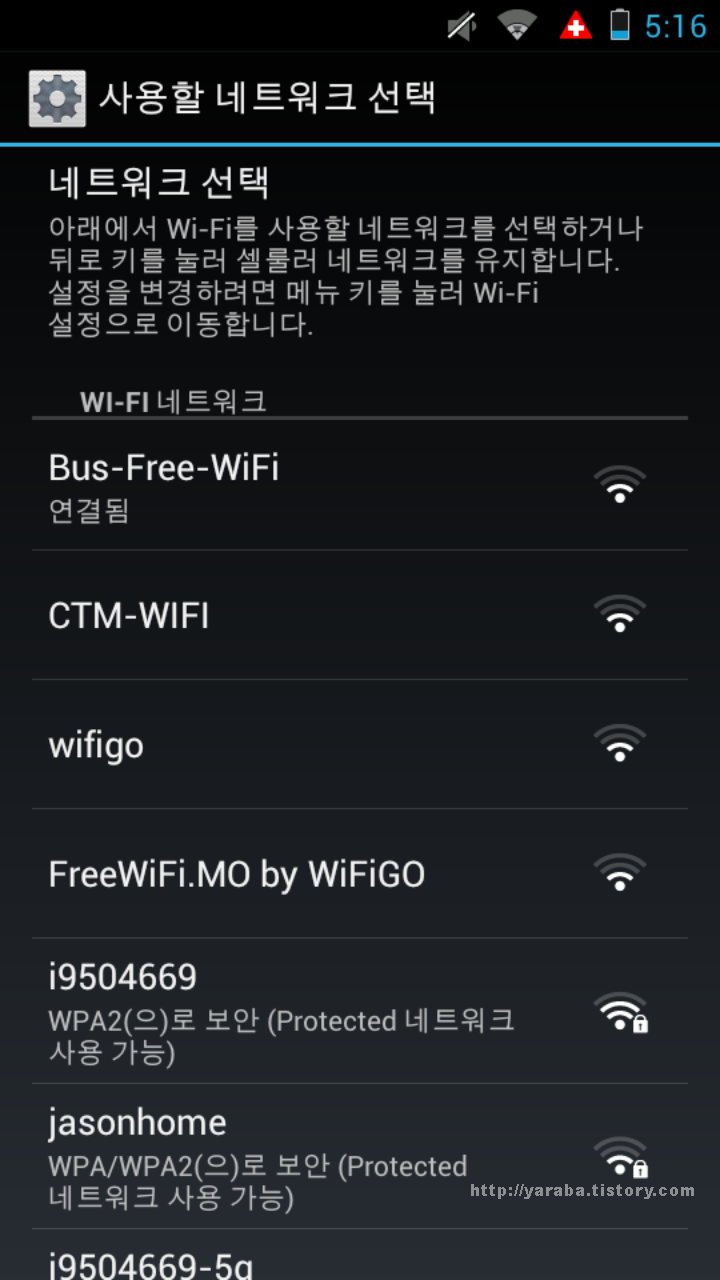The width and height of the screenshot is (720, 1280).
Task: Open FreeWiFi.MO by WiFiGO network
Action: (x=360, y=874)
